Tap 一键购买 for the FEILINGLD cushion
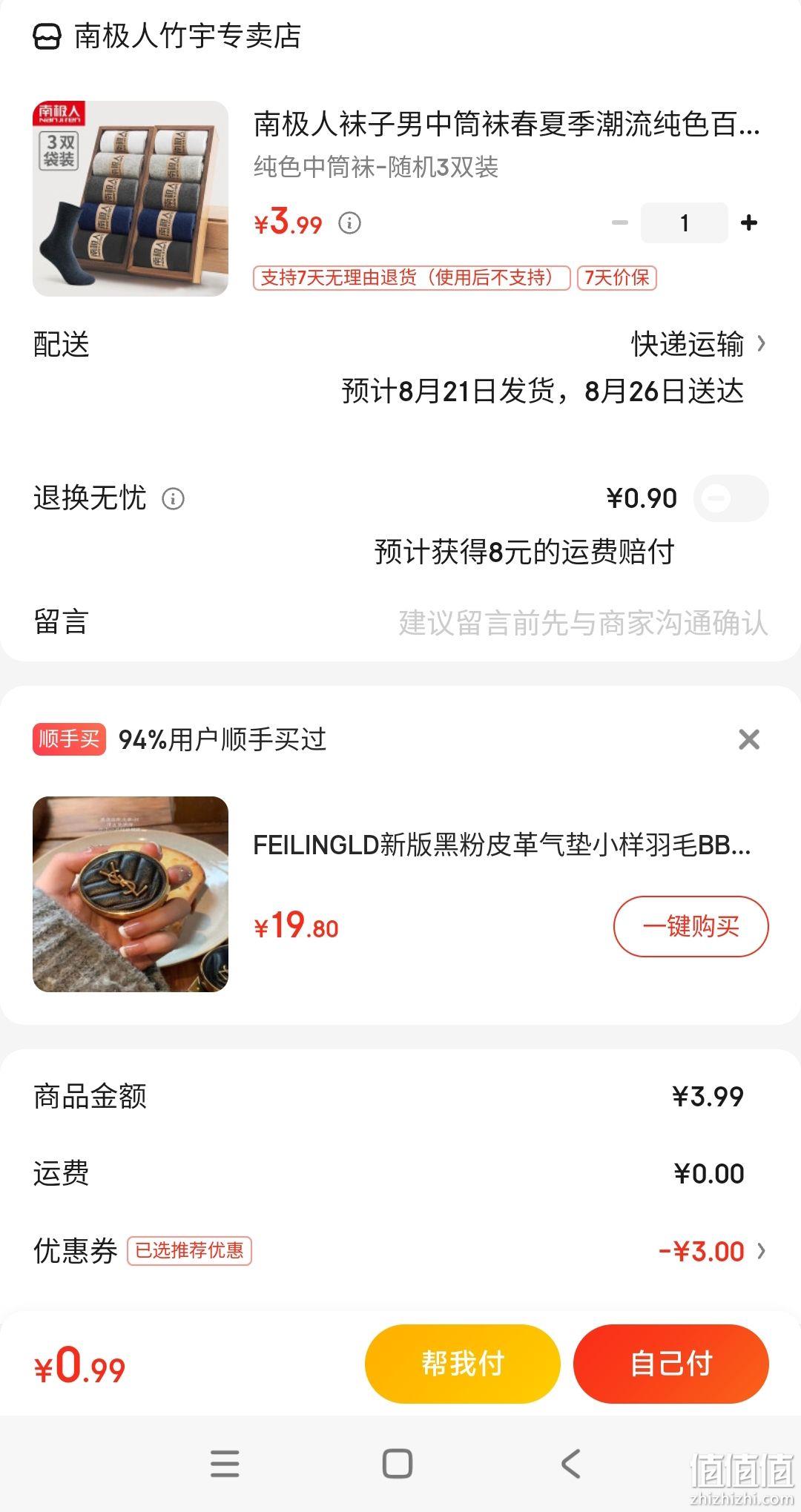 [690, 926]
